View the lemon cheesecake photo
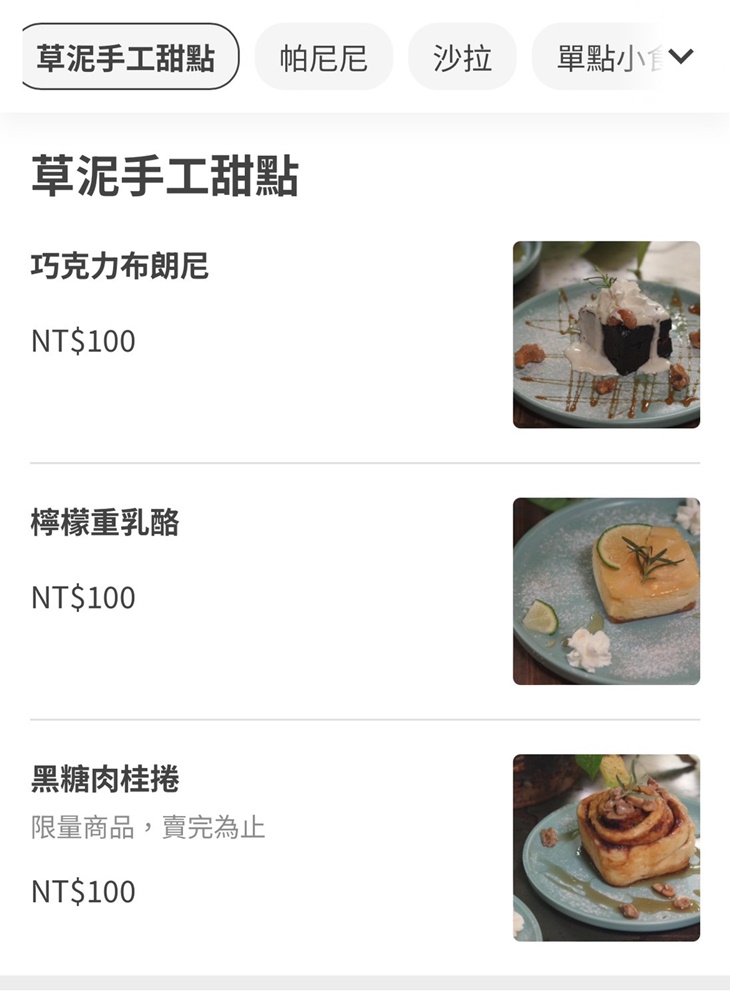 [x=605, y=590]
